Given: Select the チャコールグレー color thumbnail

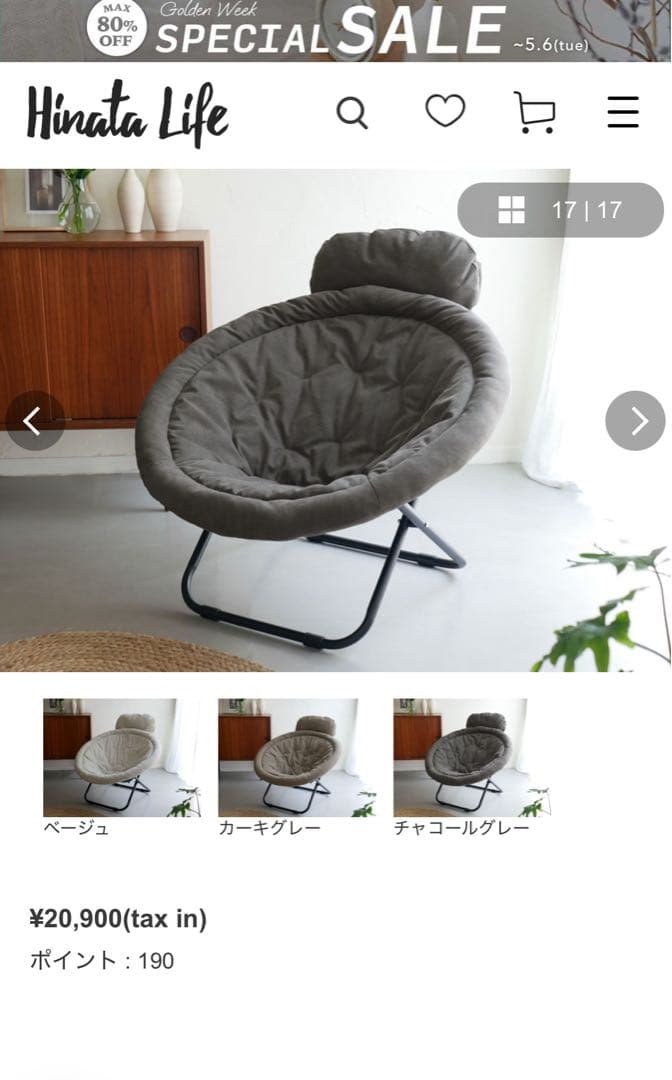Looking at the screenshot, I should pyautogui.click(x=460, y=757).
